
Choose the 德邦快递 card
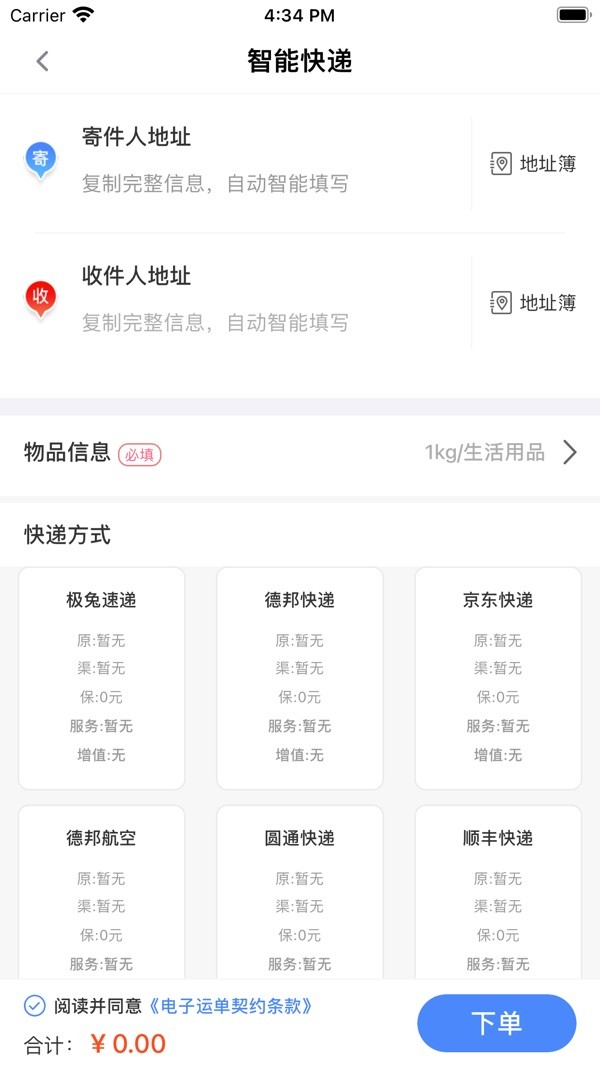coord(300,677)
